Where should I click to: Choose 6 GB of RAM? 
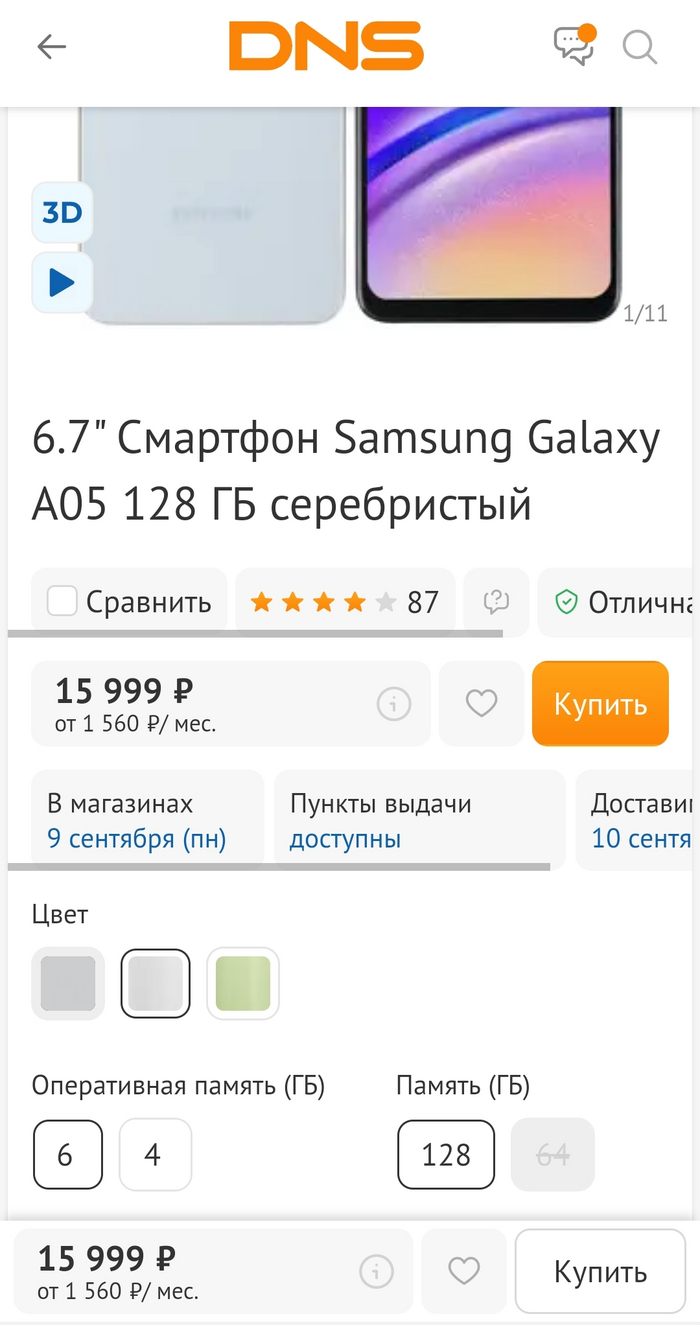[x=67, y=1155]
